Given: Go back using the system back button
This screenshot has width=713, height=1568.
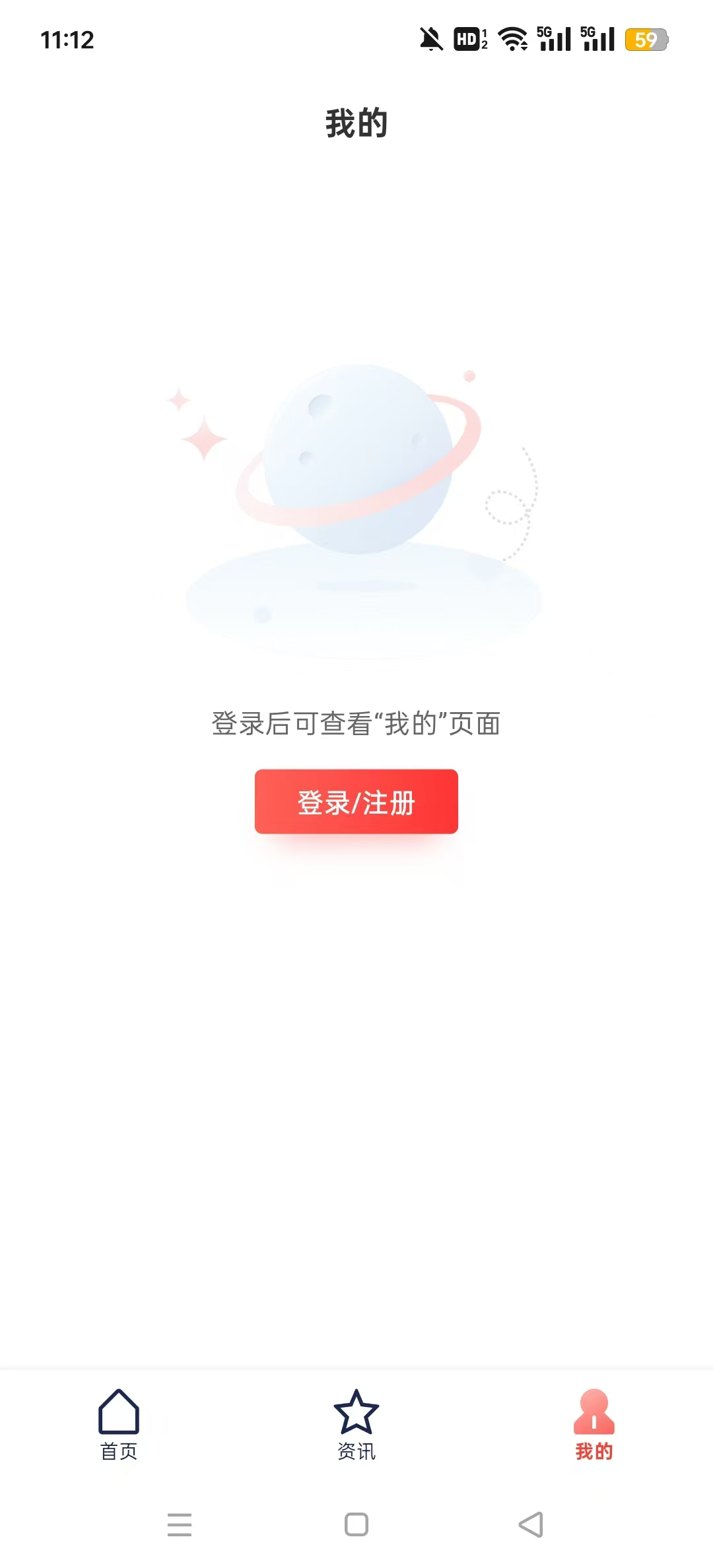Looking at the screenshot, I should pyautogui.click(x=531, y=1524).
